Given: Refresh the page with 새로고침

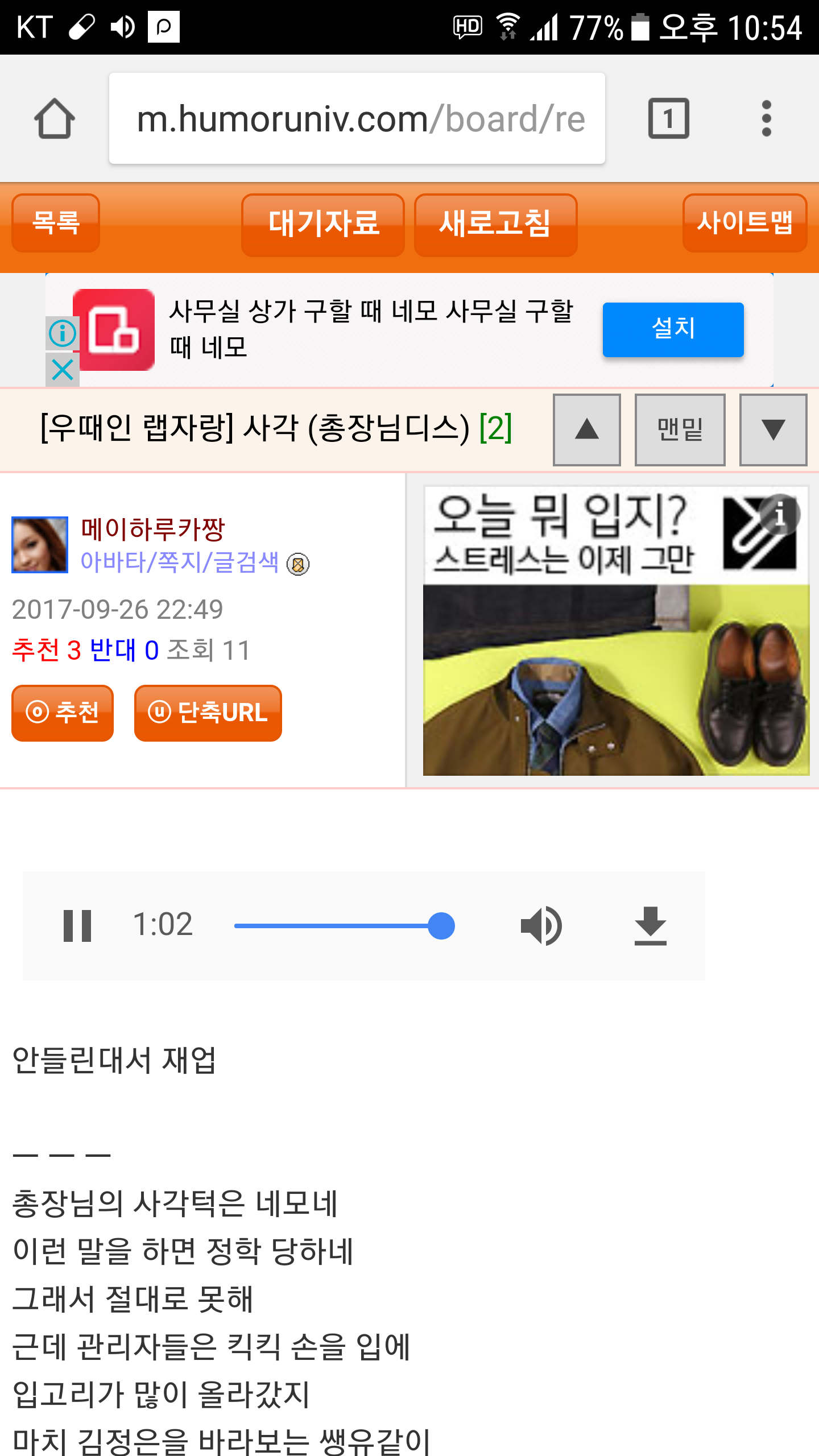Looking at the screenshot, I should pos(495,225).
